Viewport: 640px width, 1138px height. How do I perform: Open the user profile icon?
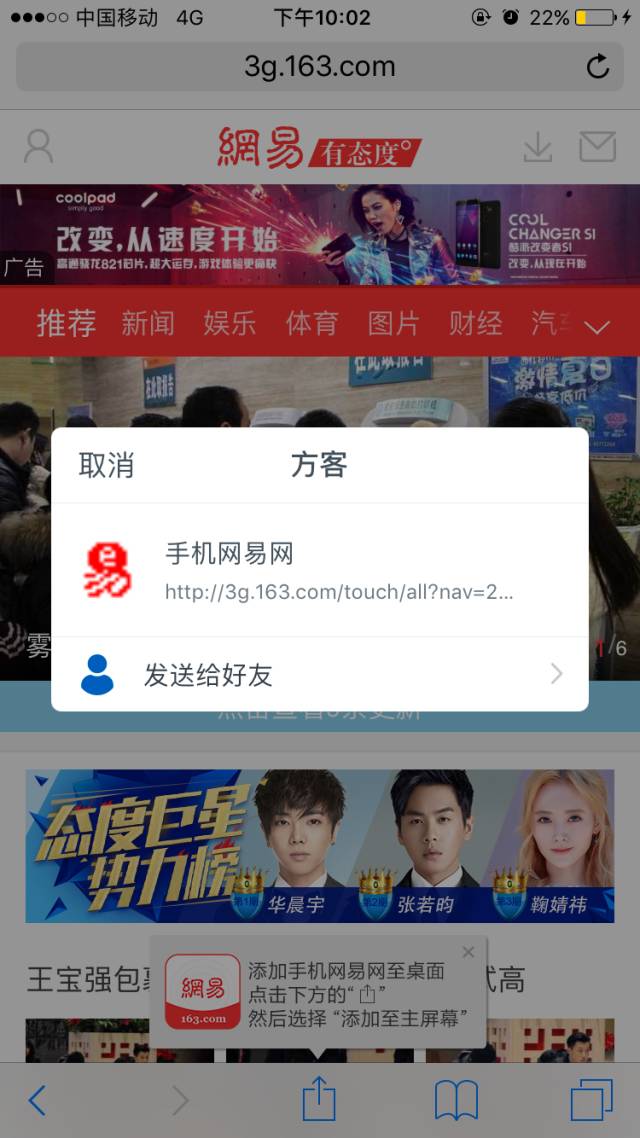[x=38, y=147]
